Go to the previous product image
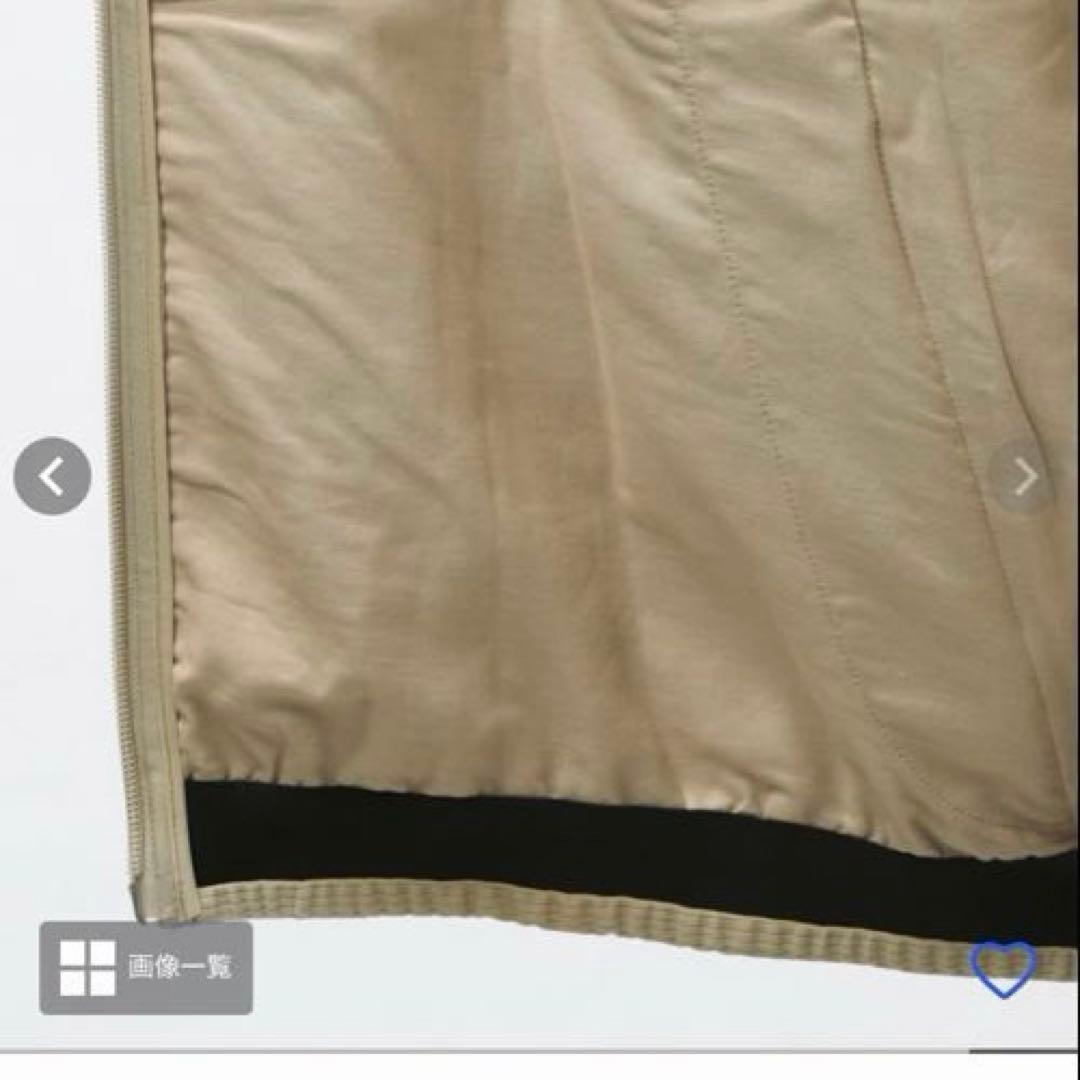The image size is (1080, 1080). tap(52, 477)
